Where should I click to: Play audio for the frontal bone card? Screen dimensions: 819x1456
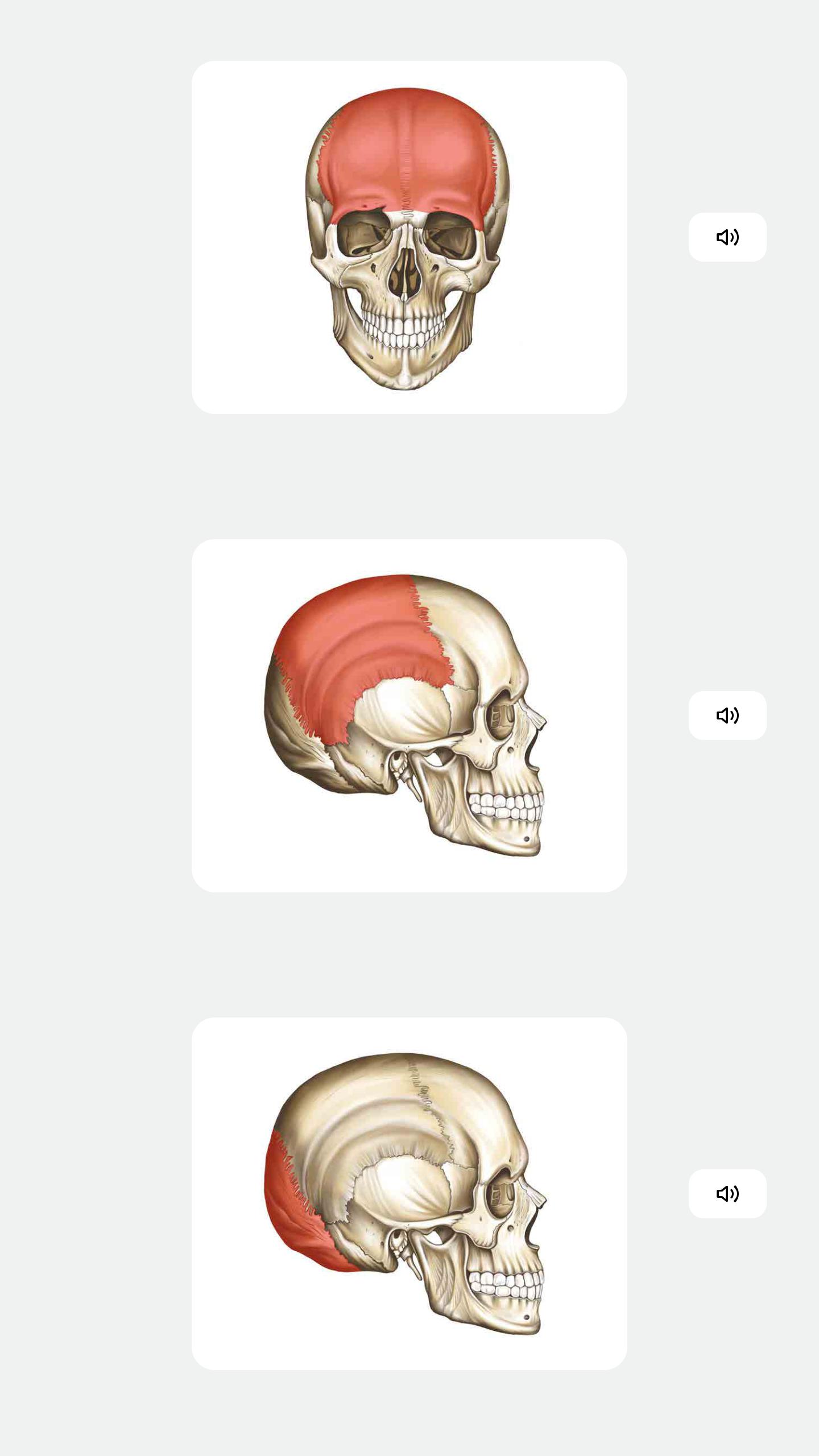pyautogui.click(x=727, y=237)
